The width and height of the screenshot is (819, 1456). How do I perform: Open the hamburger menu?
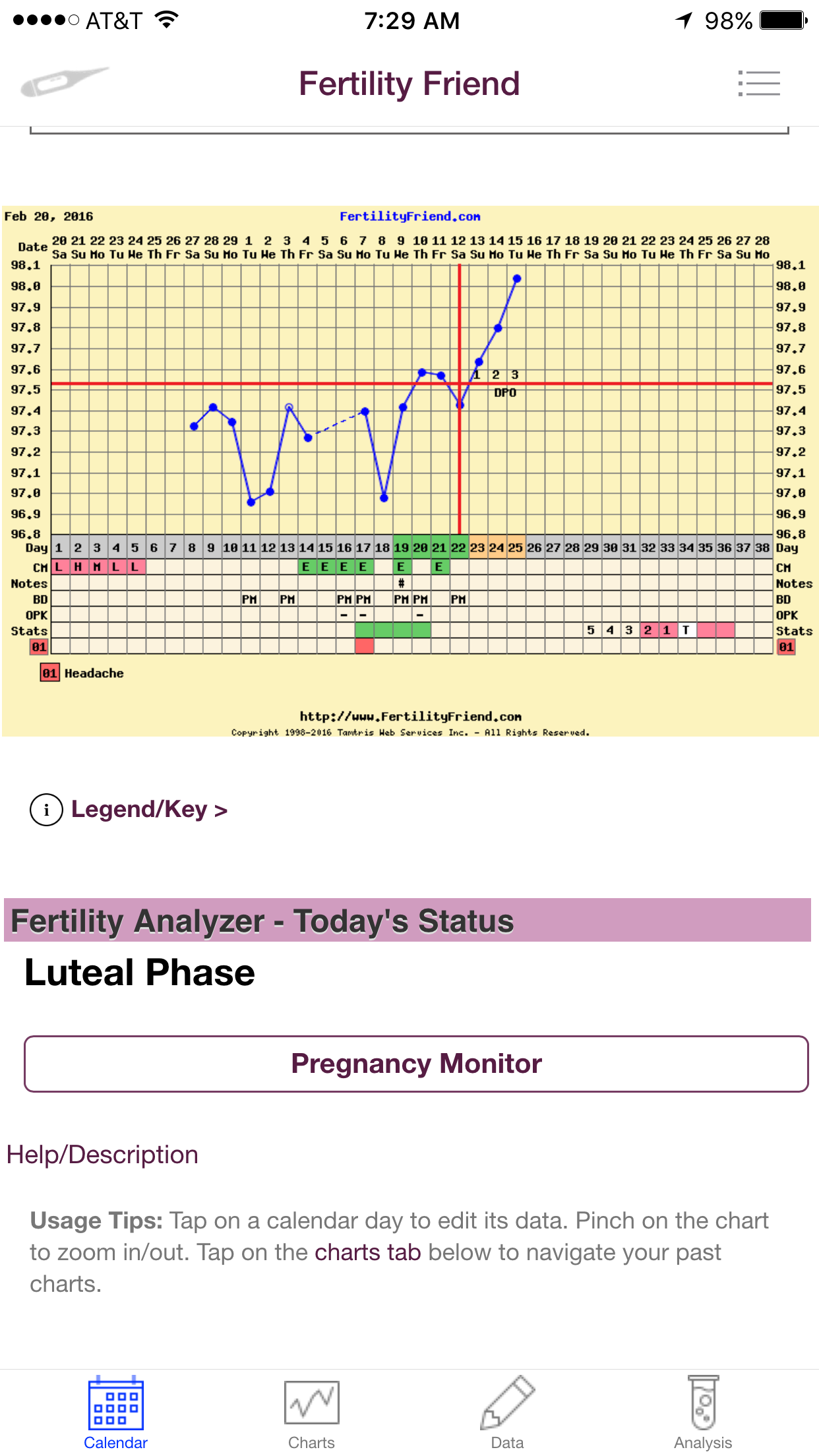[x=759, y=84]
